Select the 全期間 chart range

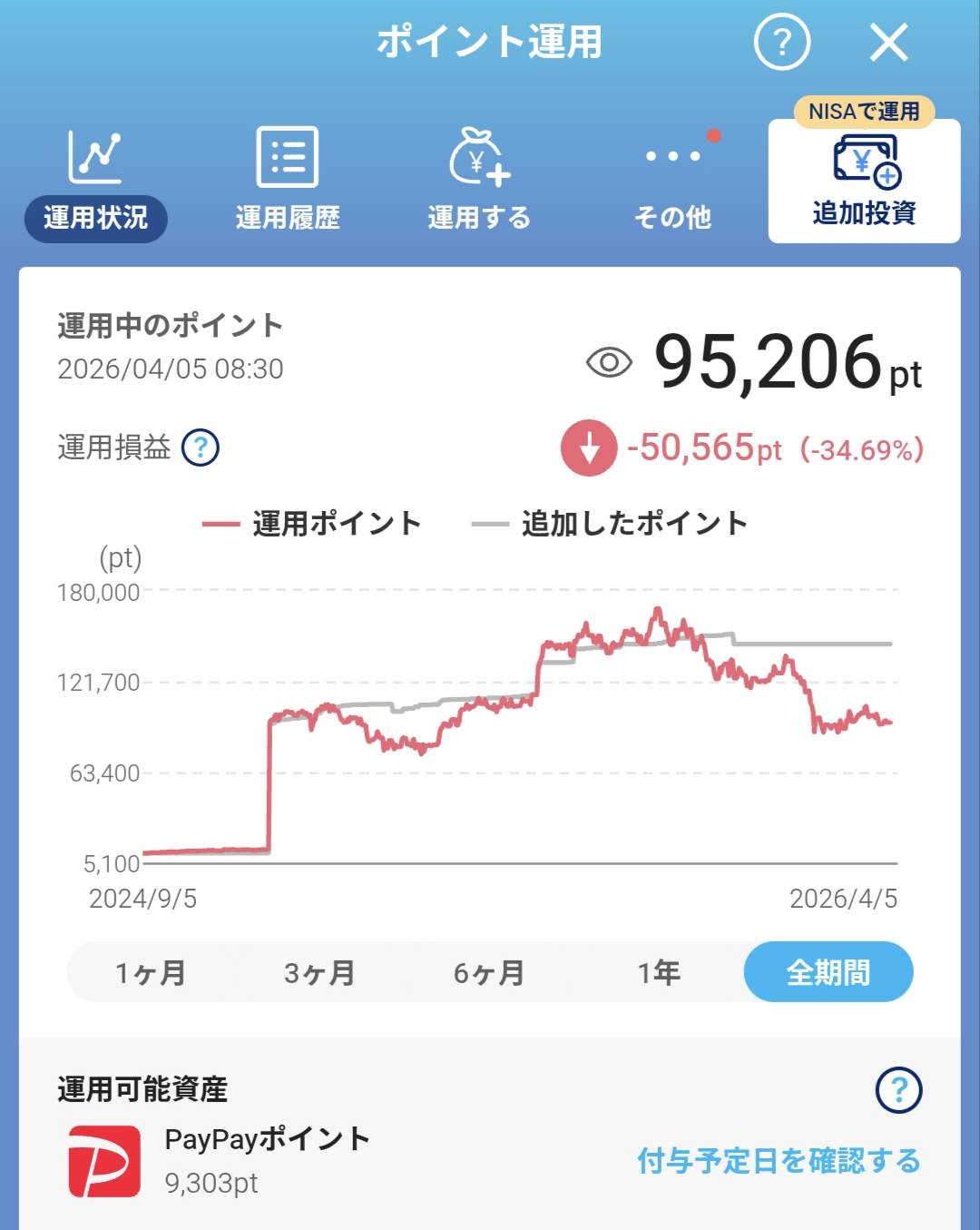pos(828,972)
